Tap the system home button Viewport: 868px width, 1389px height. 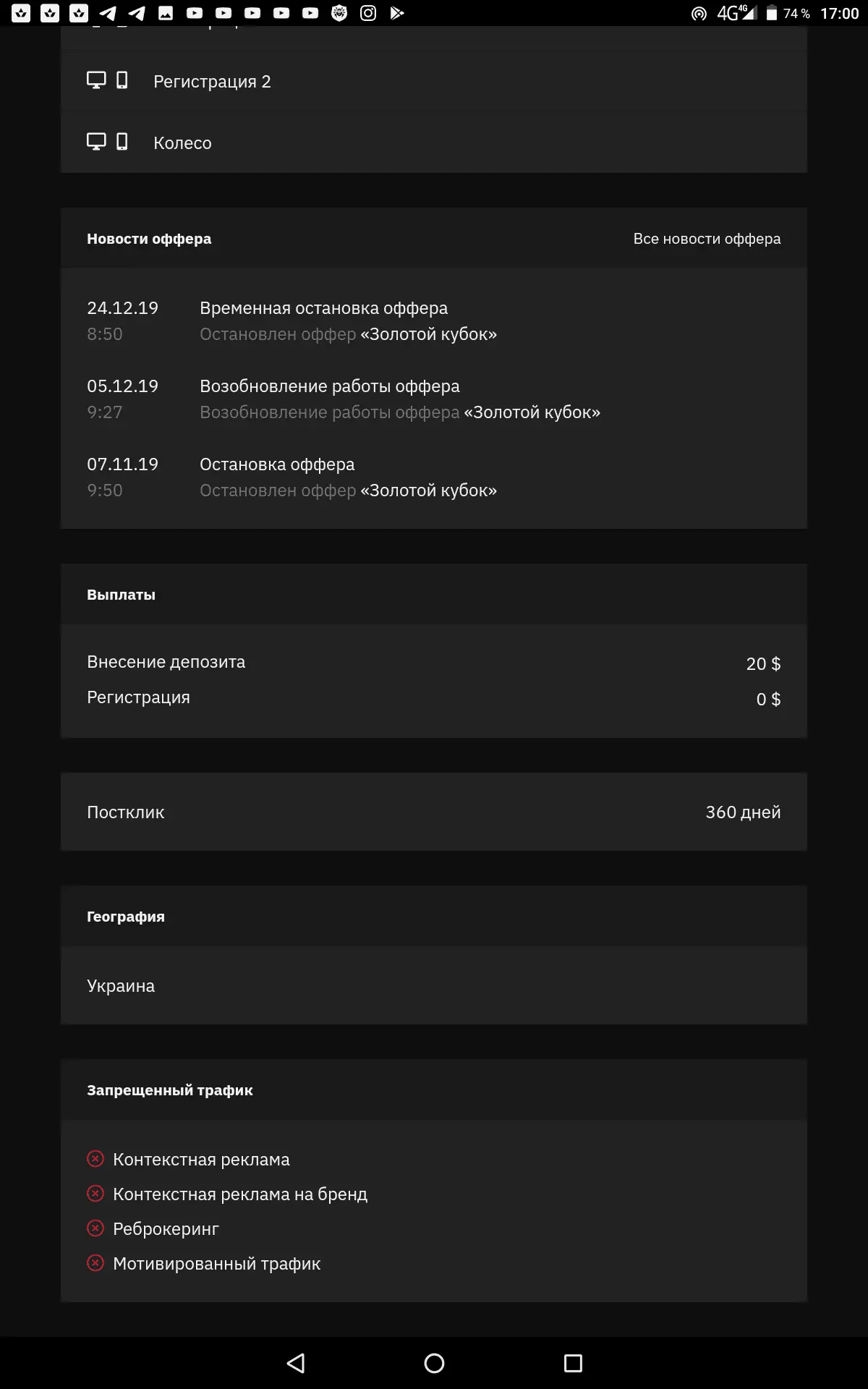(x=434, y=1363)
